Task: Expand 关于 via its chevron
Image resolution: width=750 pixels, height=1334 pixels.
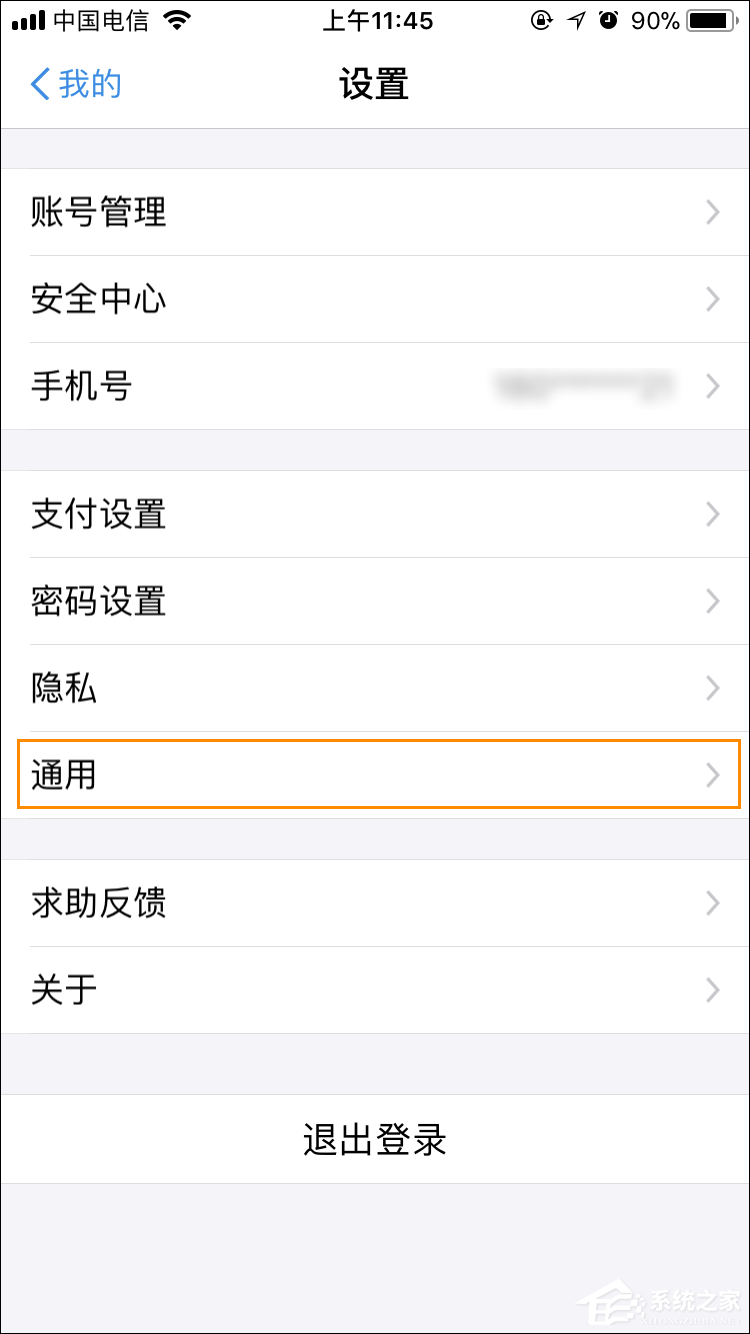Action: tap(712, 990)
